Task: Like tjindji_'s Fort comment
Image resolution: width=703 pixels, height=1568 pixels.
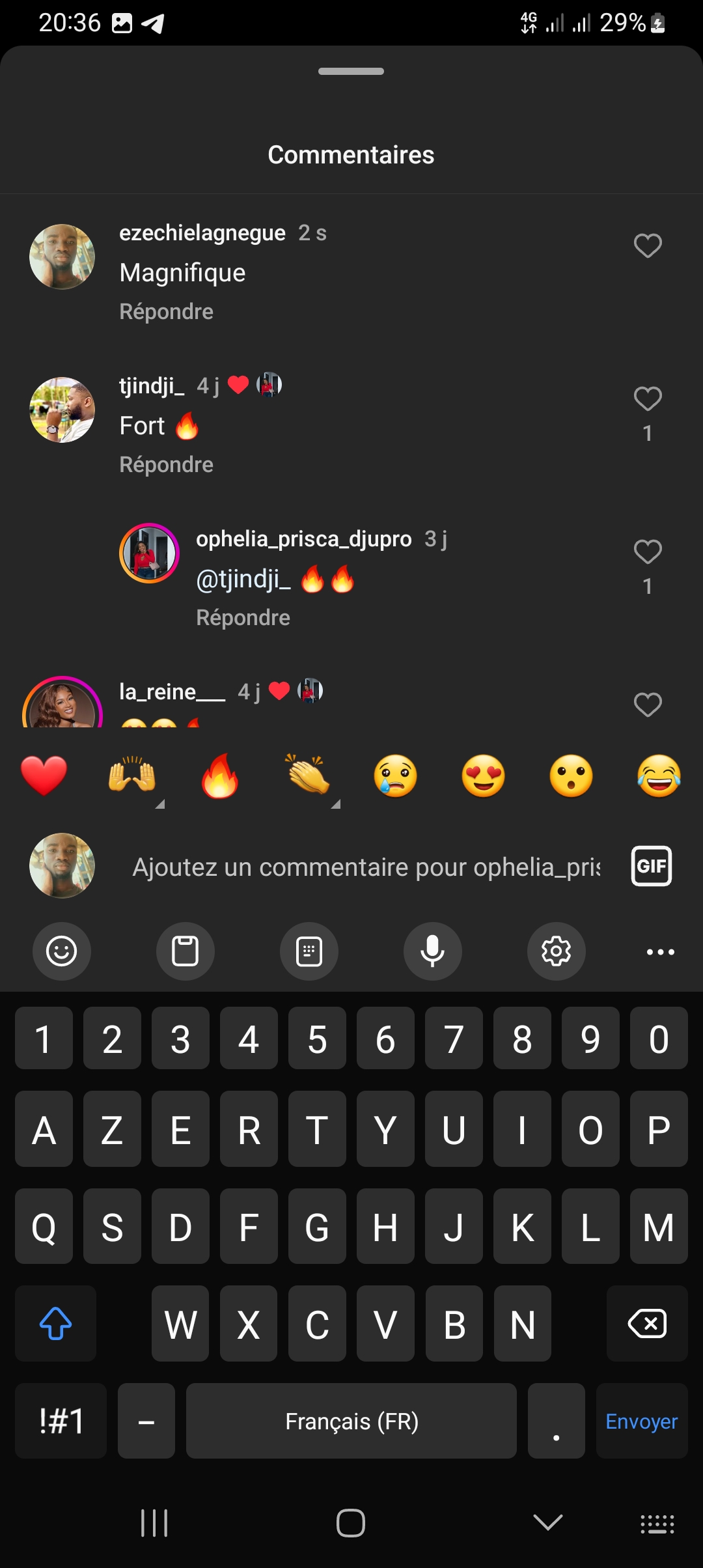Action: click(x=648, y=399)
